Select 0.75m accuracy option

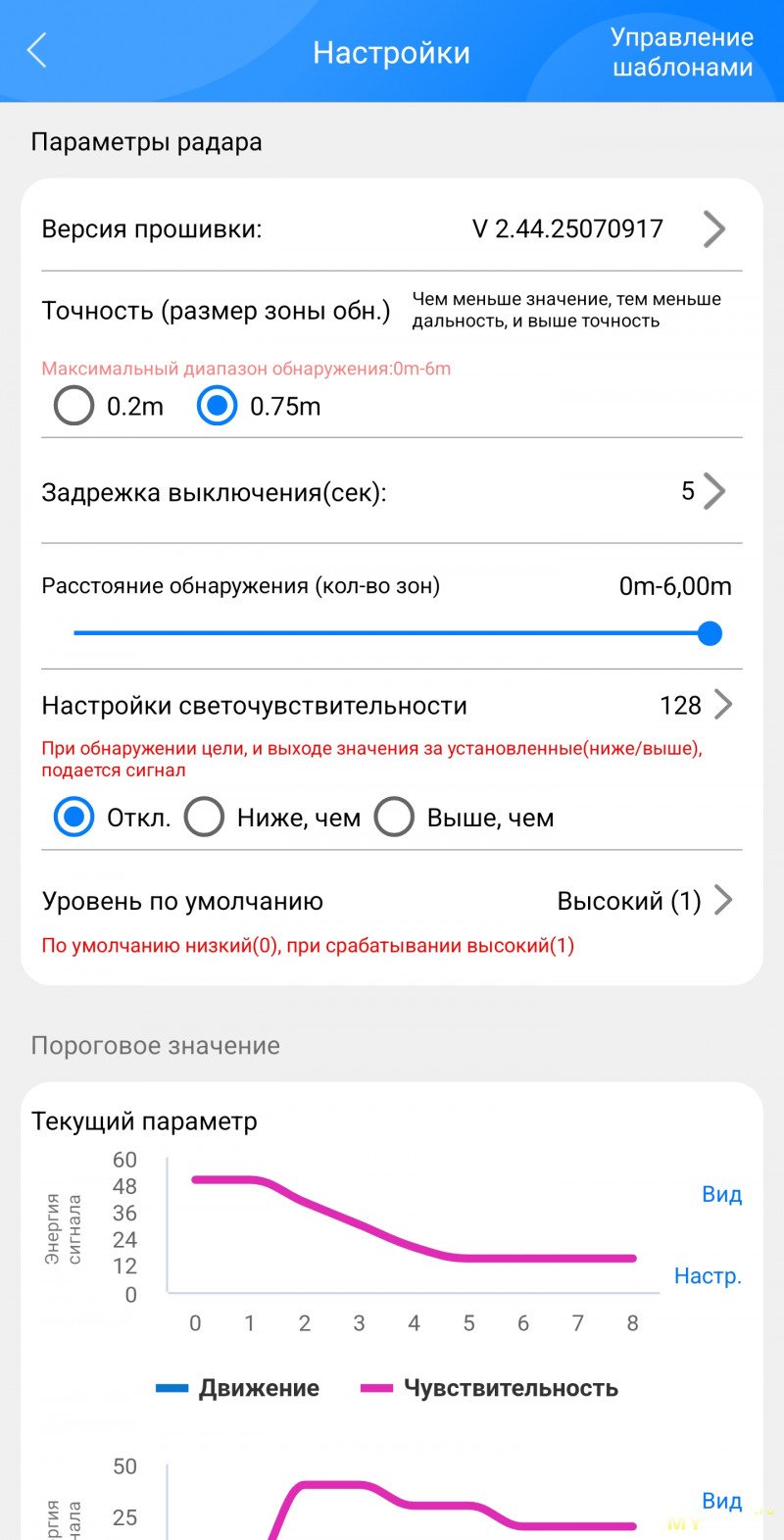(x=218, y=406)
